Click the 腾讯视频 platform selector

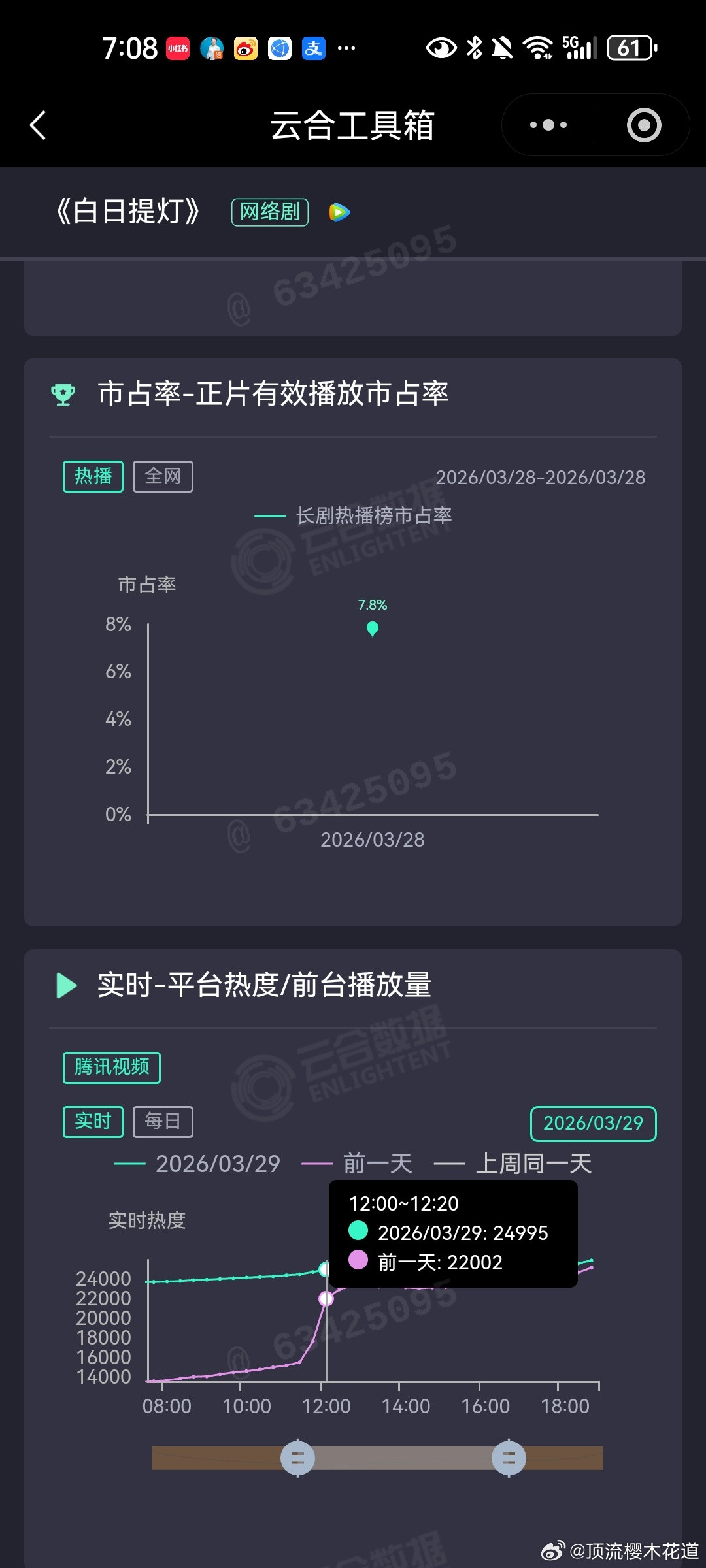click(x=111, y=1066)
